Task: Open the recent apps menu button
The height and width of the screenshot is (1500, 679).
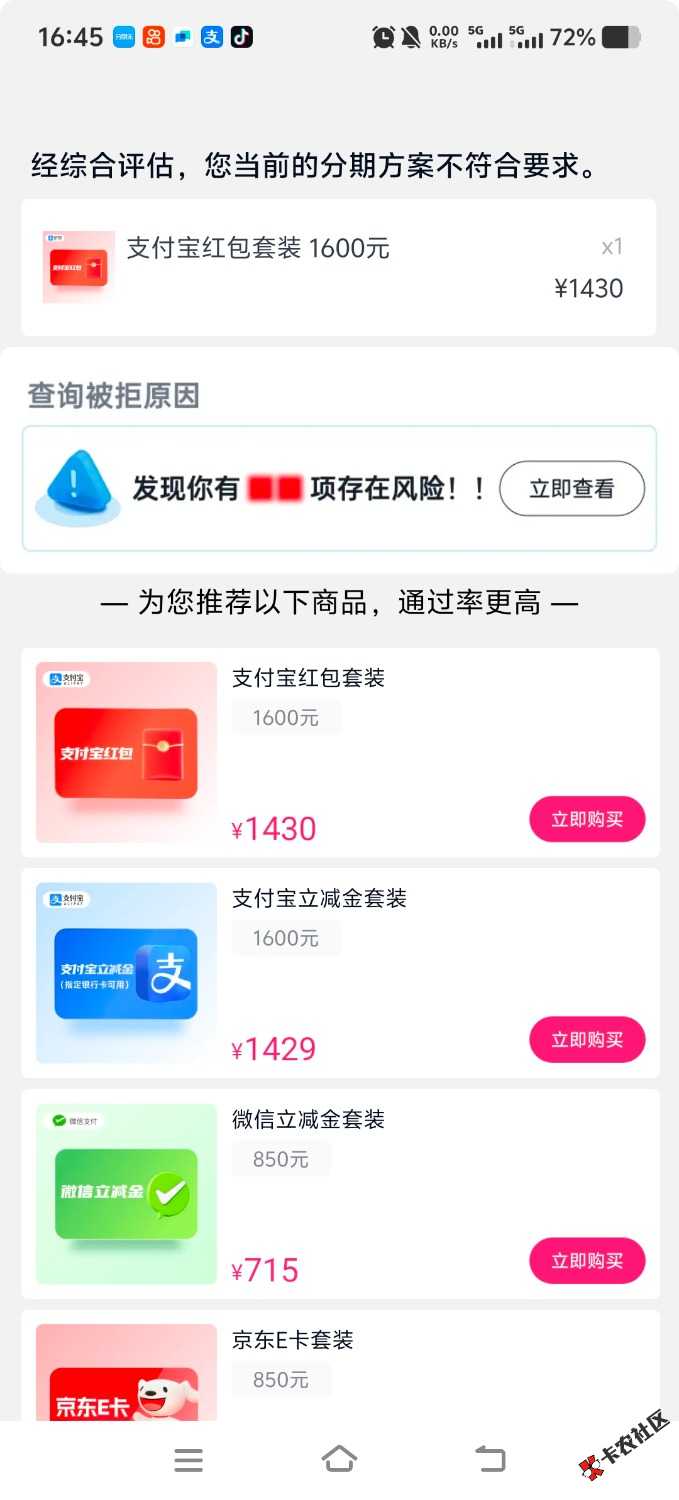Action: (x=188, y=1460)
